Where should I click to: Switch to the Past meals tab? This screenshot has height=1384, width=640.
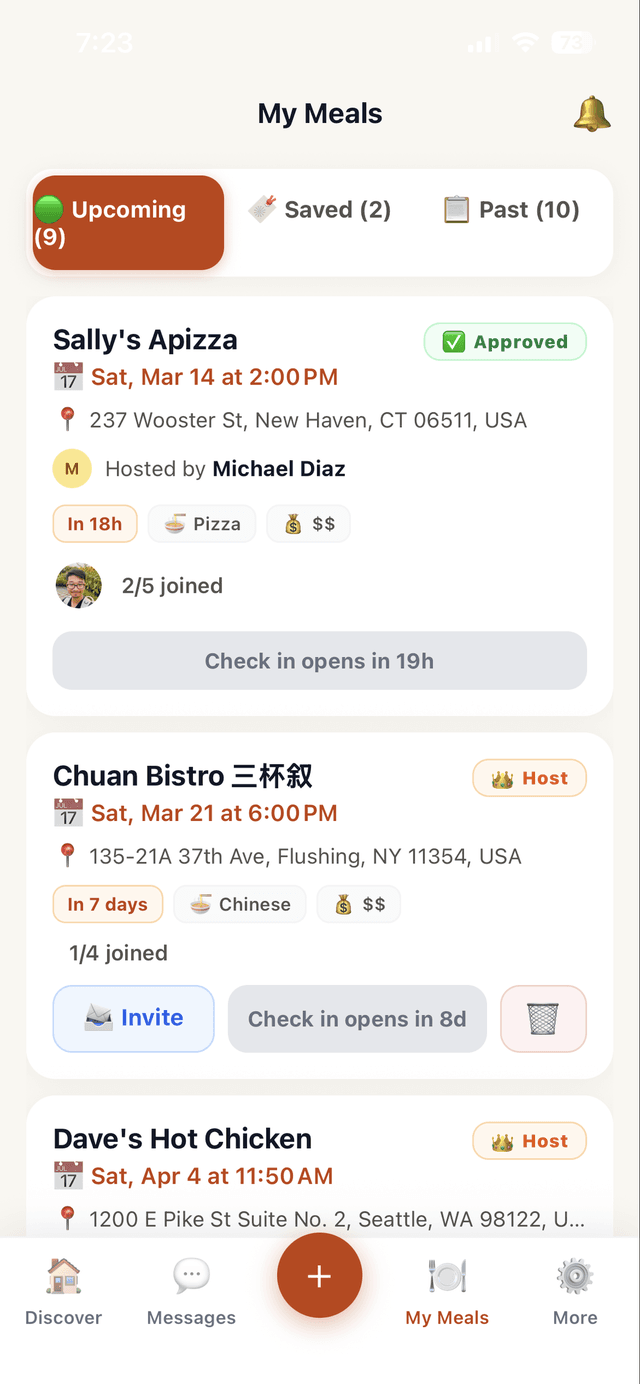(512, 210)
